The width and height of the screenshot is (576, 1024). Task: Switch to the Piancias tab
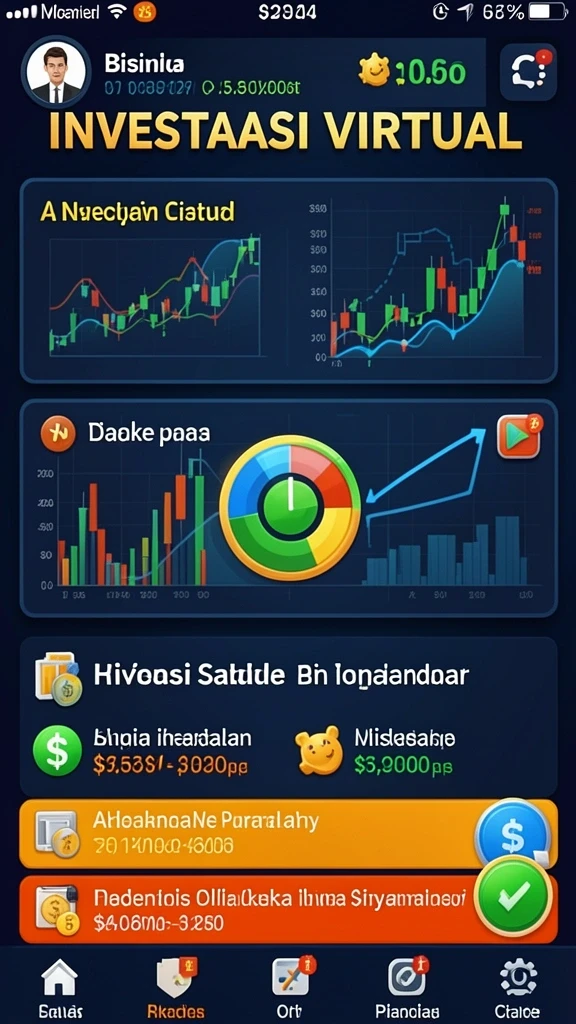pyautogui.click(x=407, y=988)
